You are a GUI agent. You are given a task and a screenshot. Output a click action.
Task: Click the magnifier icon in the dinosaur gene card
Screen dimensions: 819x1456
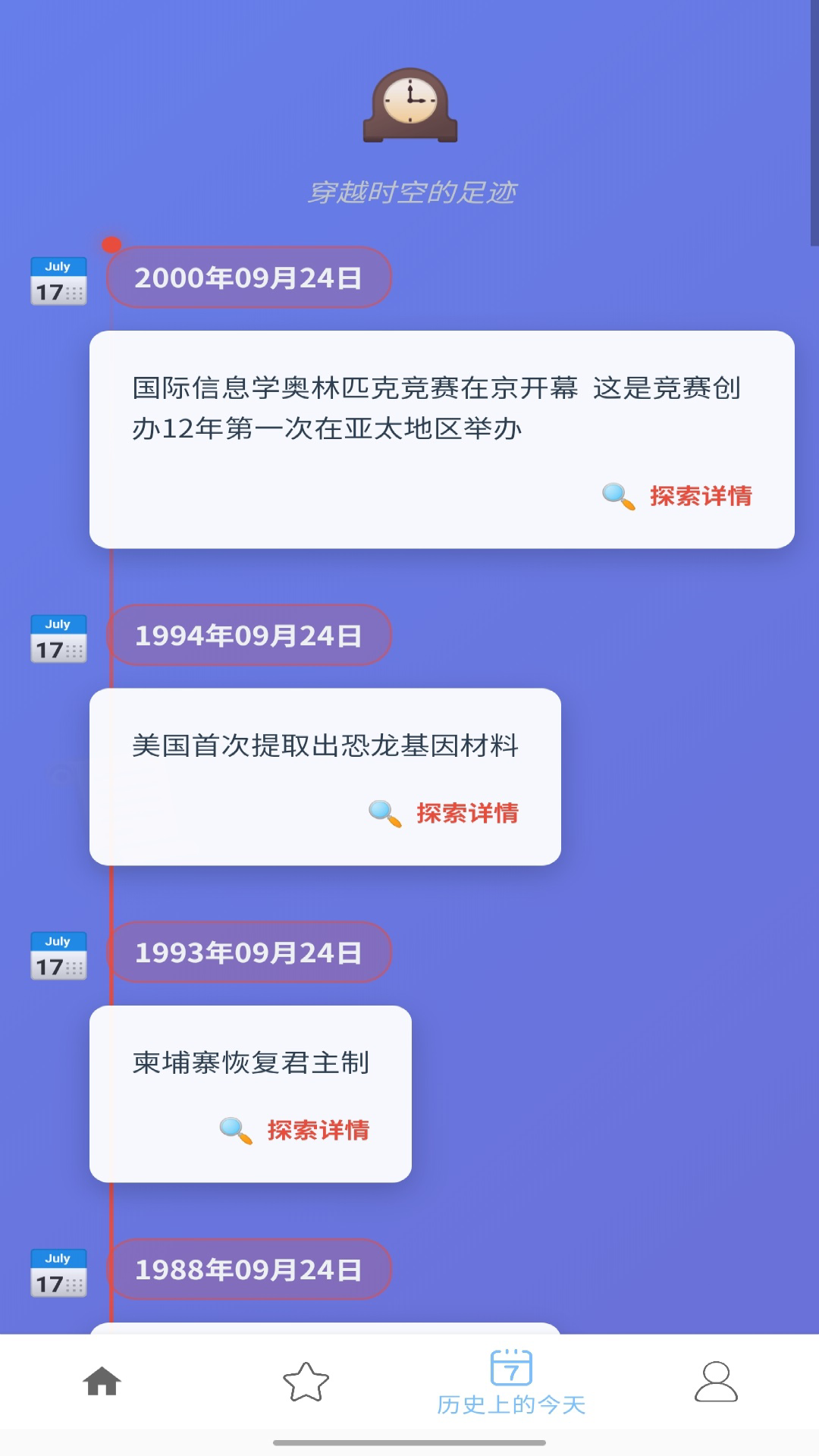(x=383, y=812)
